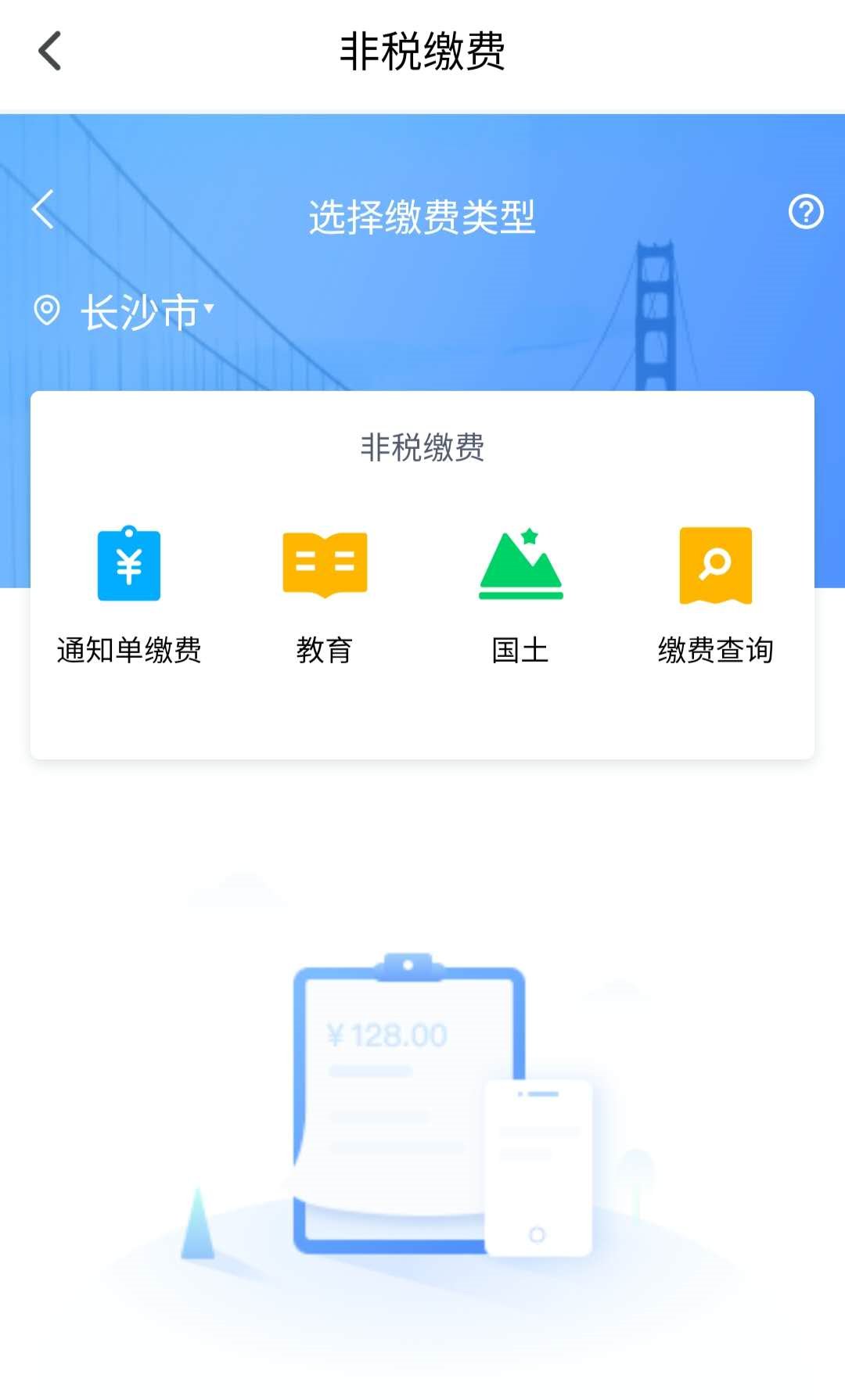Tap the white back arrow on banner
The width and height of the screenshot is (845, 1400).
click(x=44, y=210)
